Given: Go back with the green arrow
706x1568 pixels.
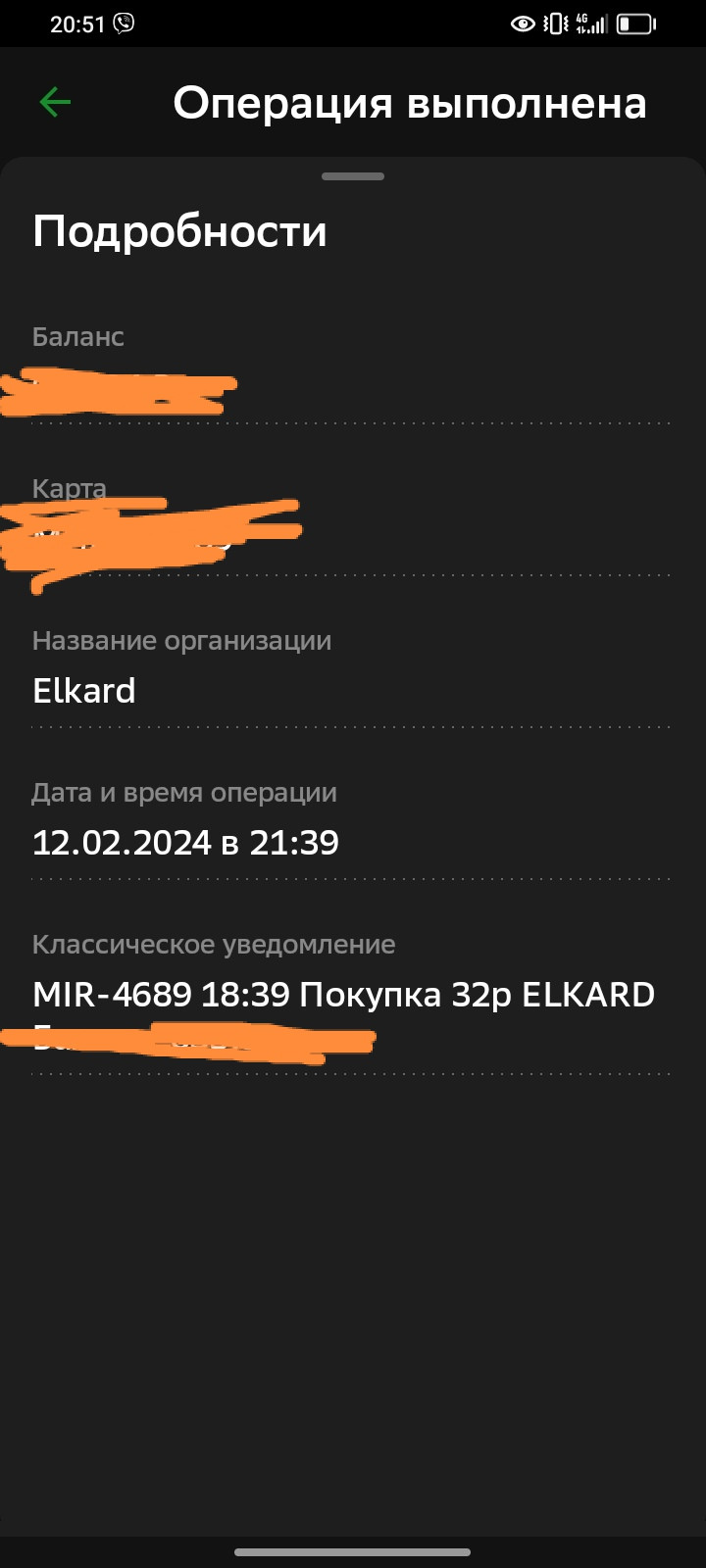Looking at the screenshot, I should (x=55, y=102).
